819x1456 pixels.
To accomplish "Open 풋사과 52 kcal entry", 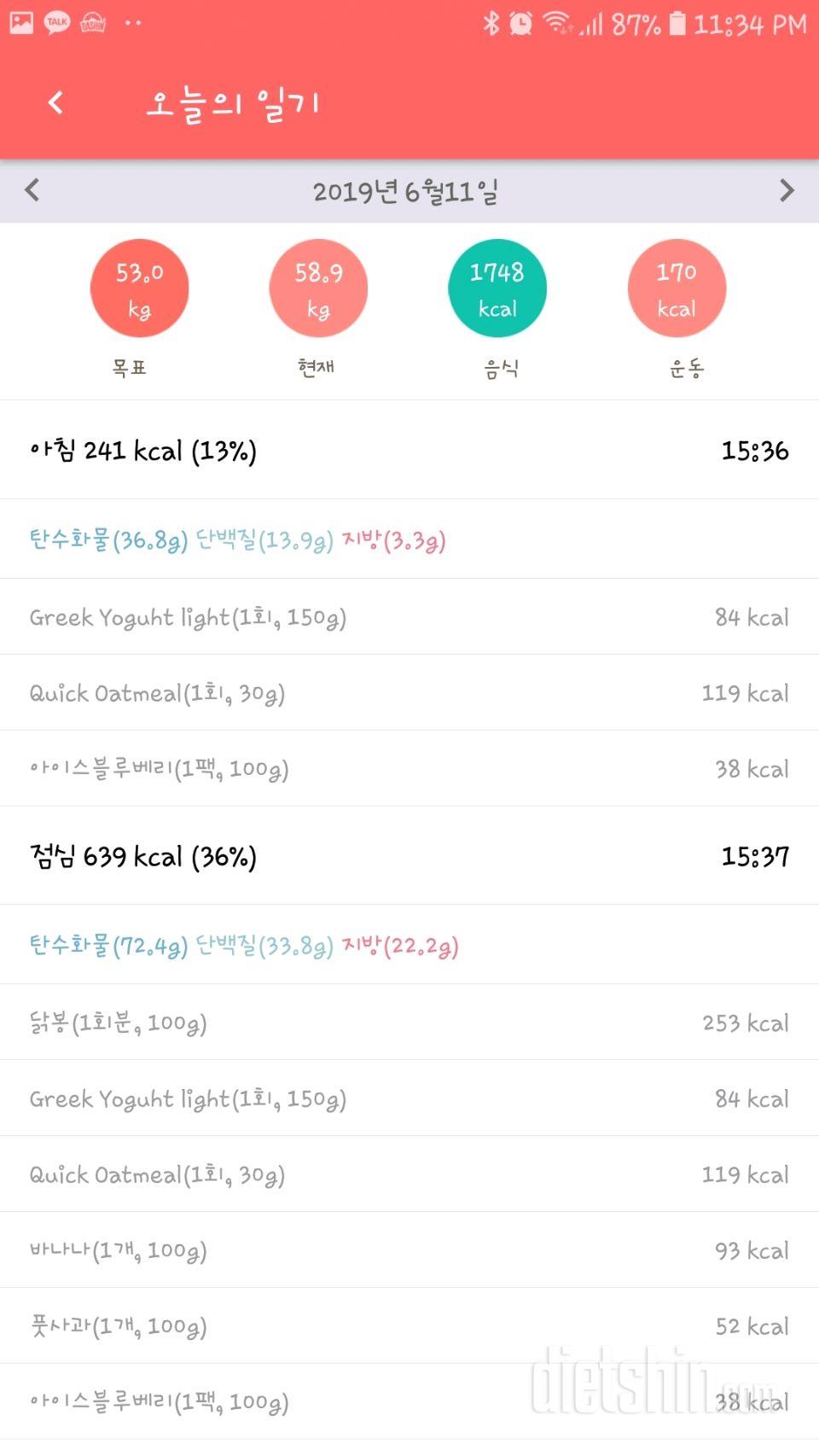I will (409, 1326).
